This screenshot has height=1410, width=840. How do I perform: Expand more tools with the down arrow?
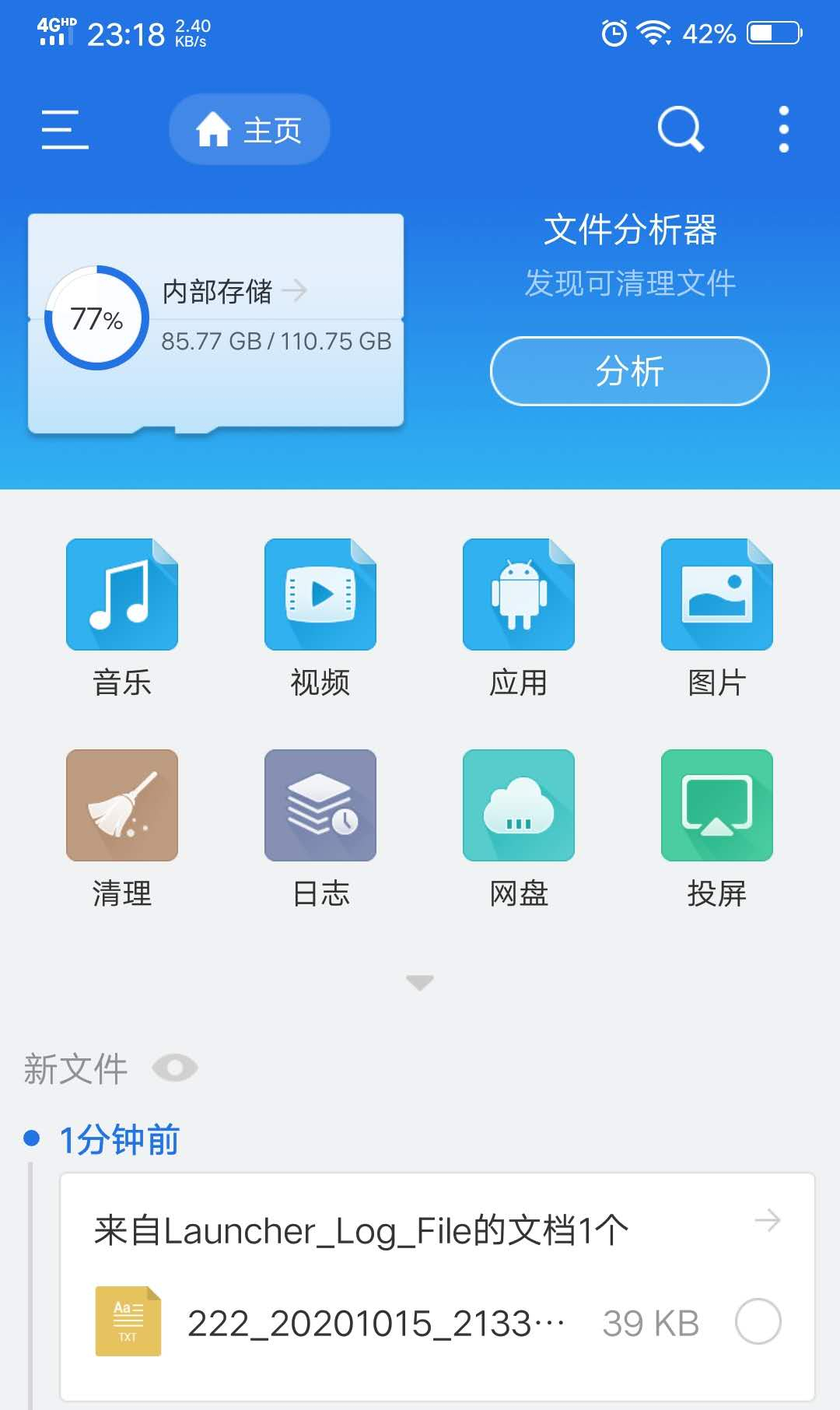click(x=420, y=983)
